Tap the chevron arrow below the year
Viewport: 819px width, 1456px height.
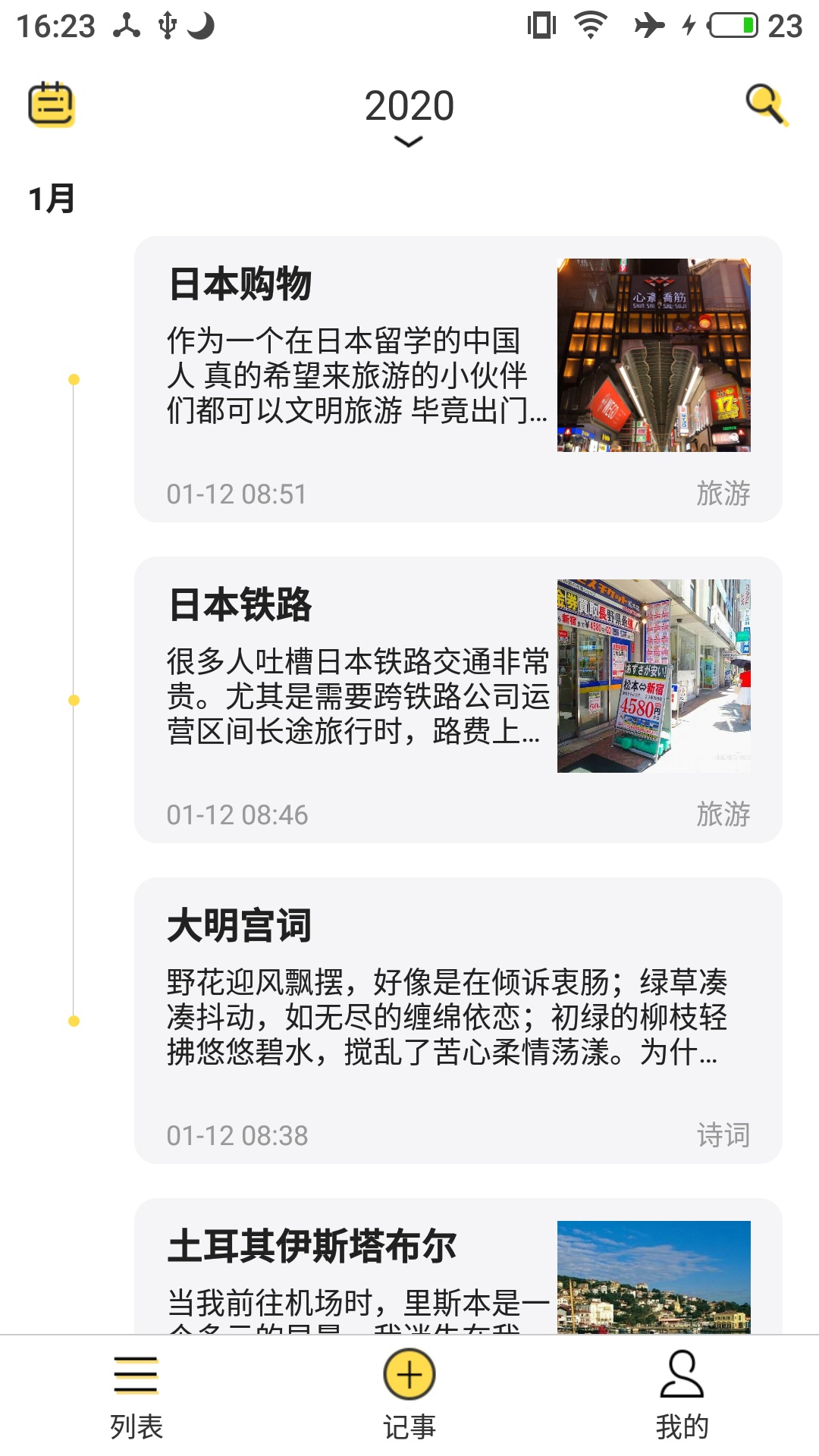point(409,142)
